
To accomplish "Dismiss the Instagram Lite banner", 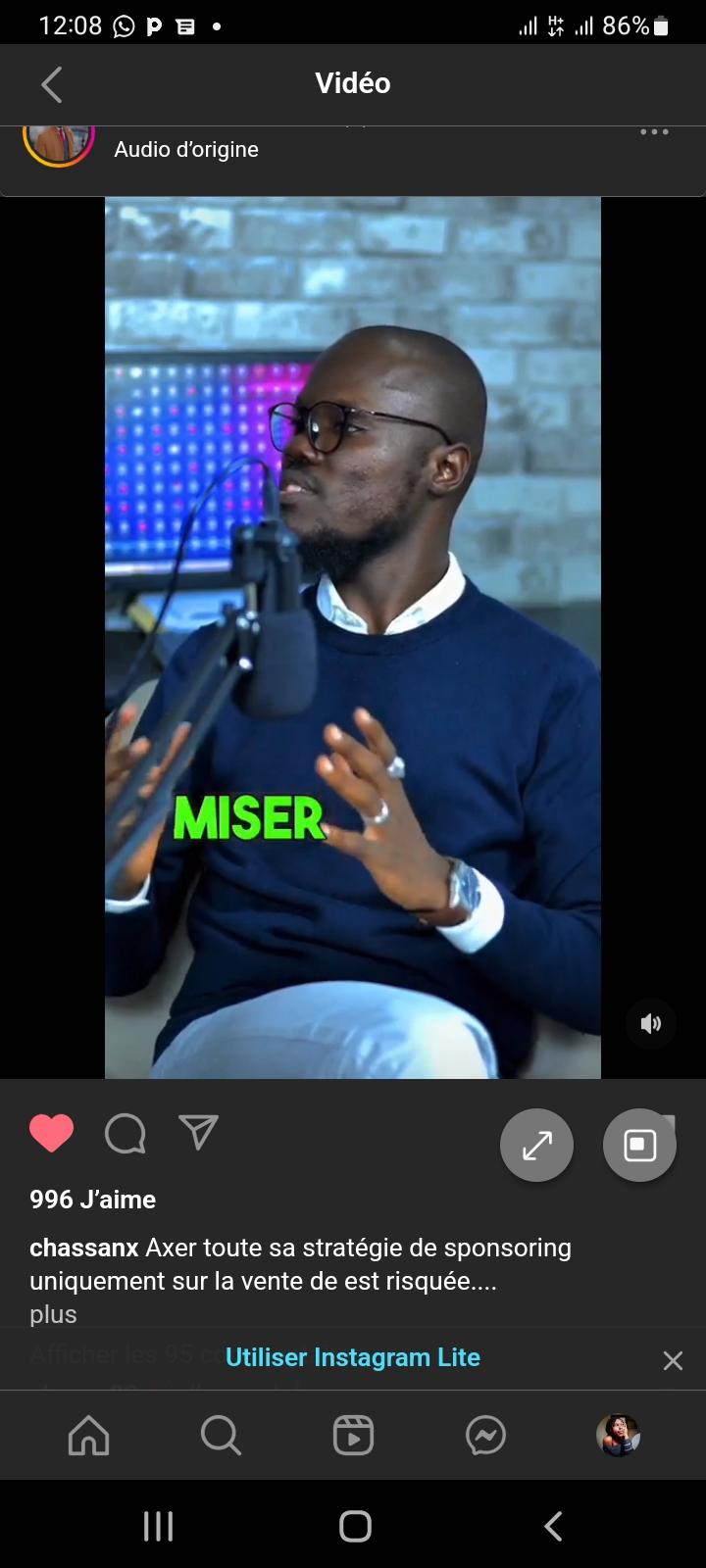I will (x=673, y=1360).
